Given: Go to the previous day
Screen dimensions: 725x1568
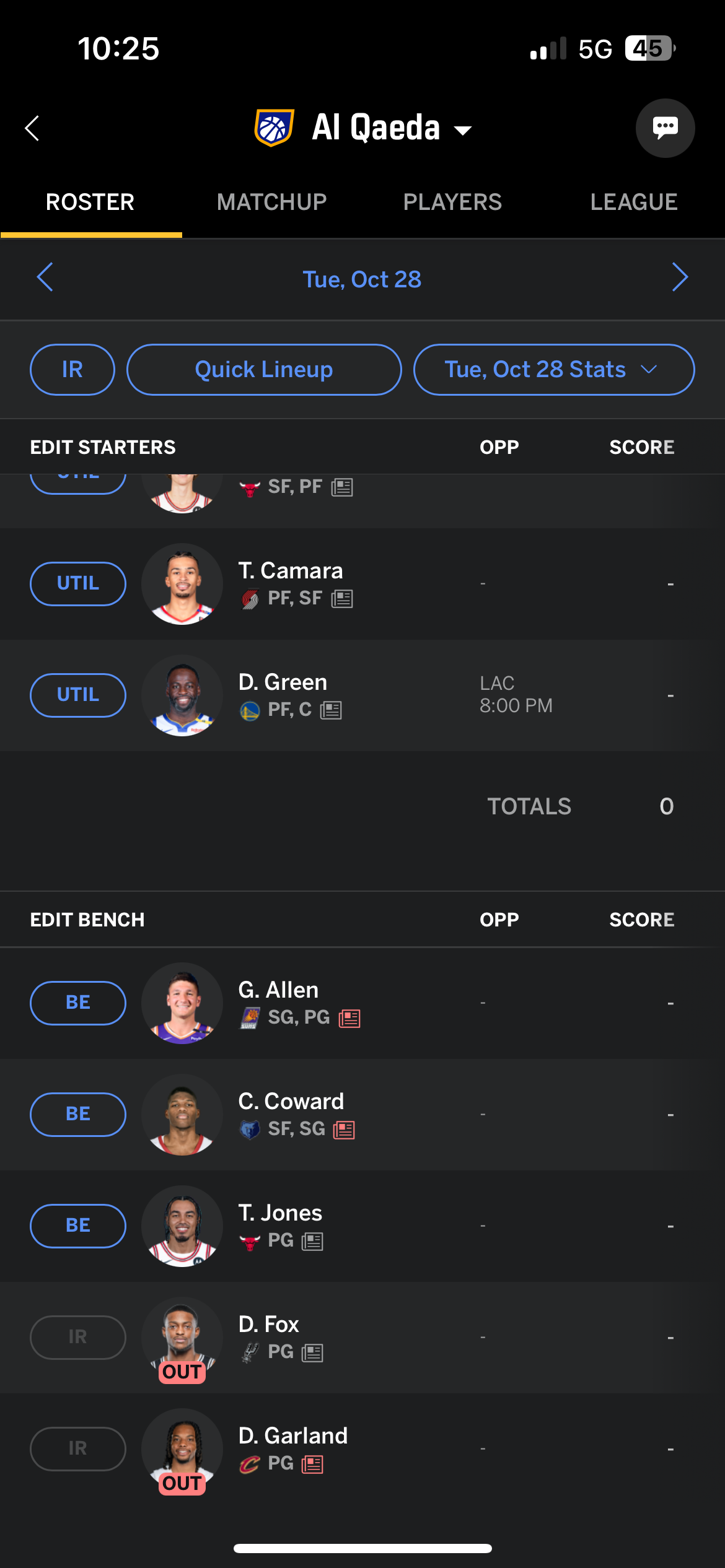Looking at the screenshot, I should pos(45,277).
